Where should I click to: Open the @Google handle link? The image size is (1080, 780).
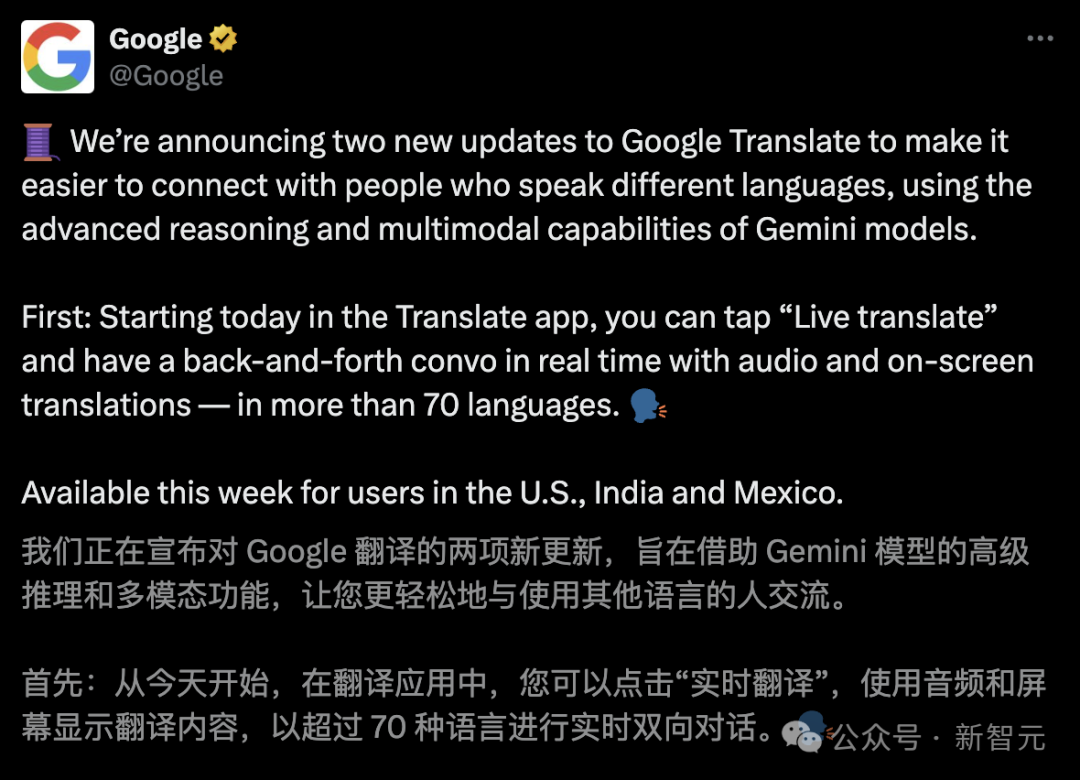166,76
